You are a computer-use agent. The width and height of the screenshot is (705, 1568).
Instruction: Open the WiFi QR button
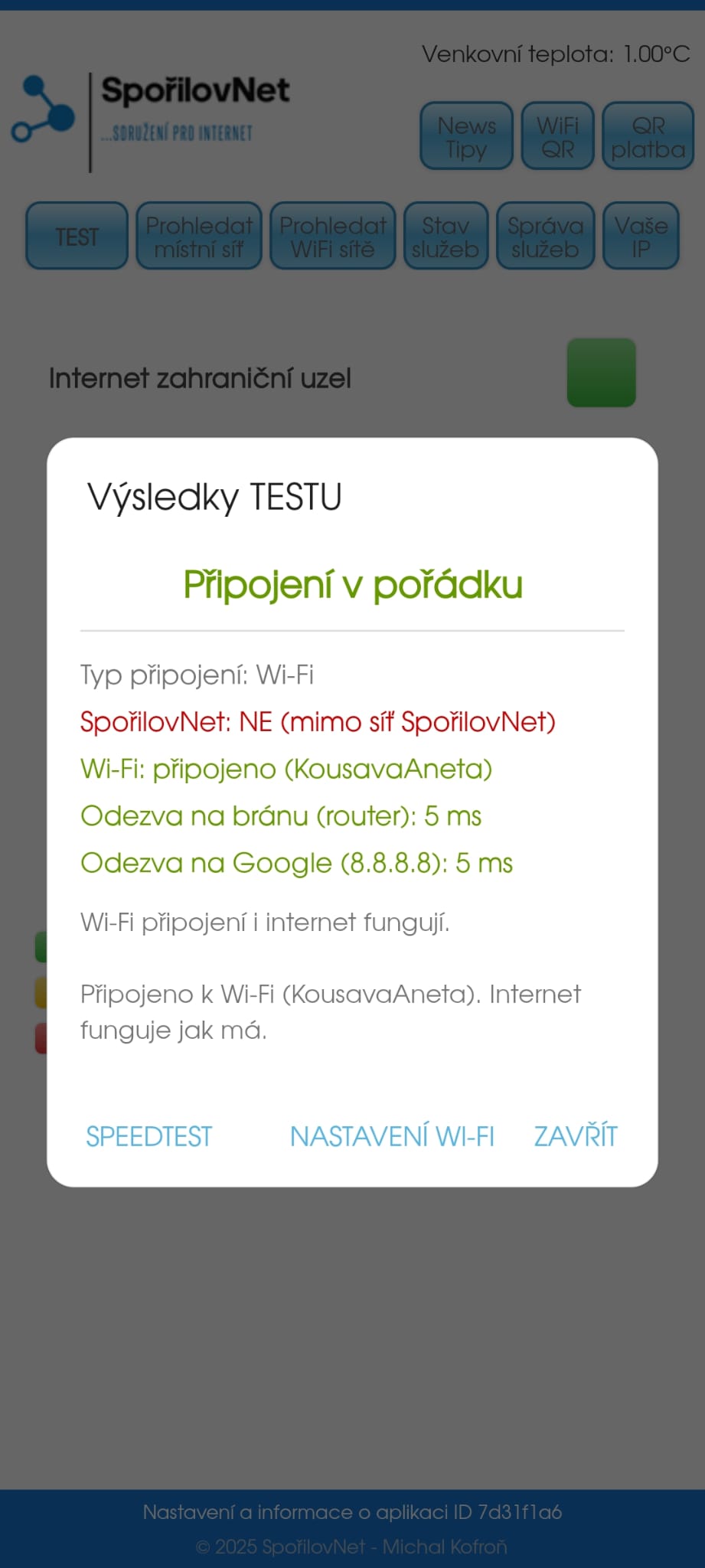tap(557, 136)
